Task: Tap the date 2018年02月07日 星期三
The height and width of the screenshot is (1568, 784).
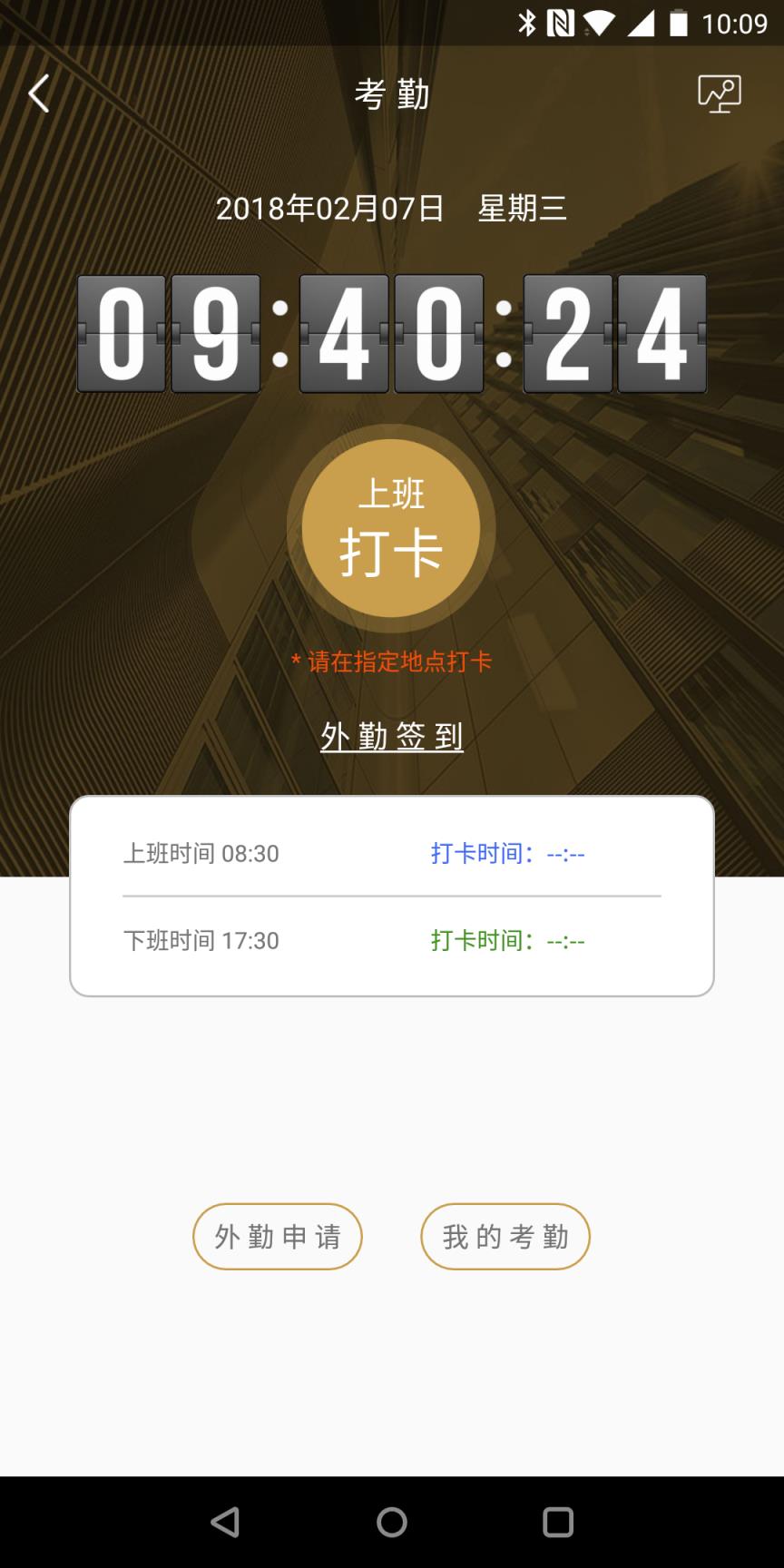Action: tap(391, 208)
